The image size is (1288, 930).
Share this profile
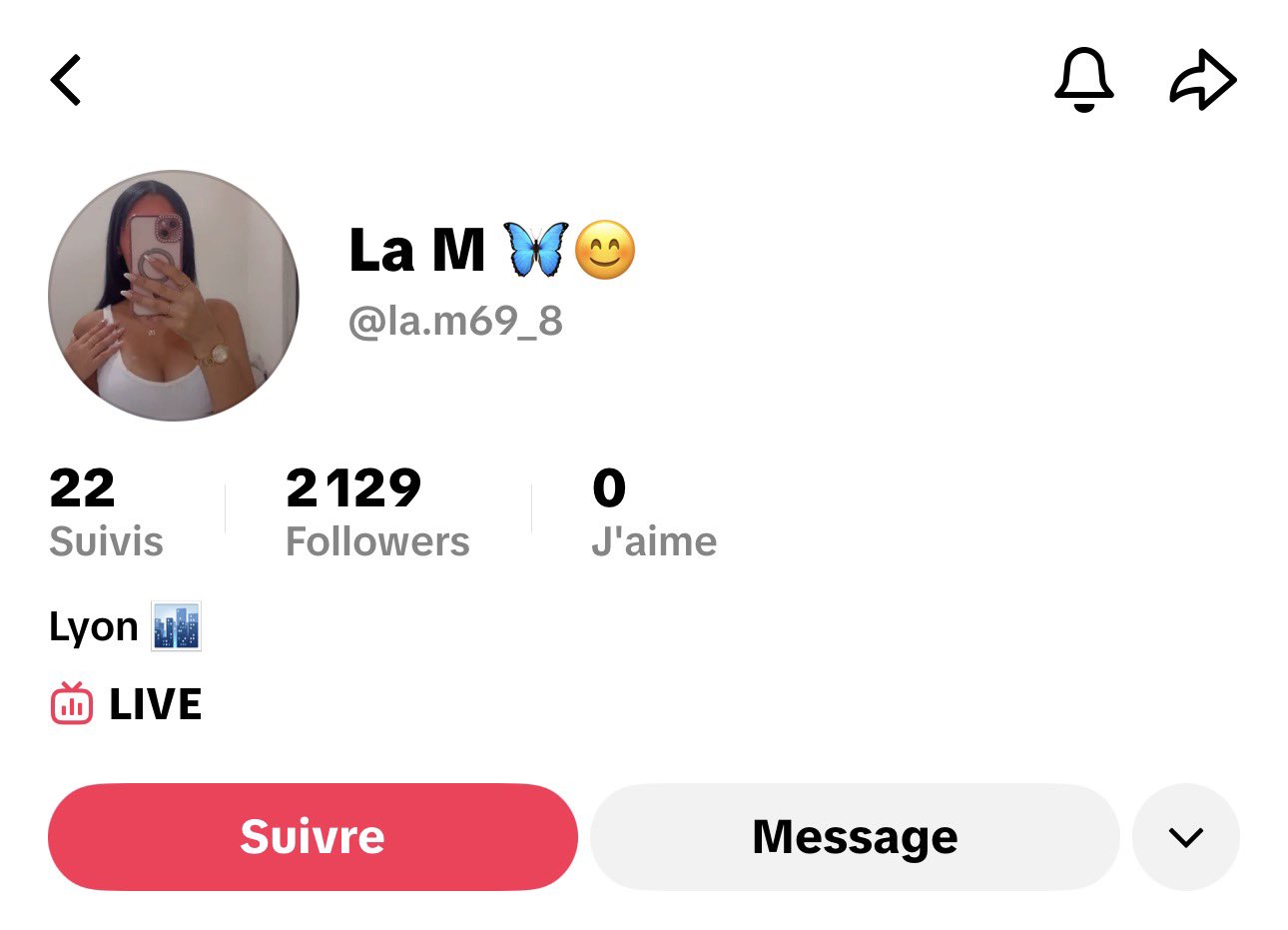(1202, 80)
